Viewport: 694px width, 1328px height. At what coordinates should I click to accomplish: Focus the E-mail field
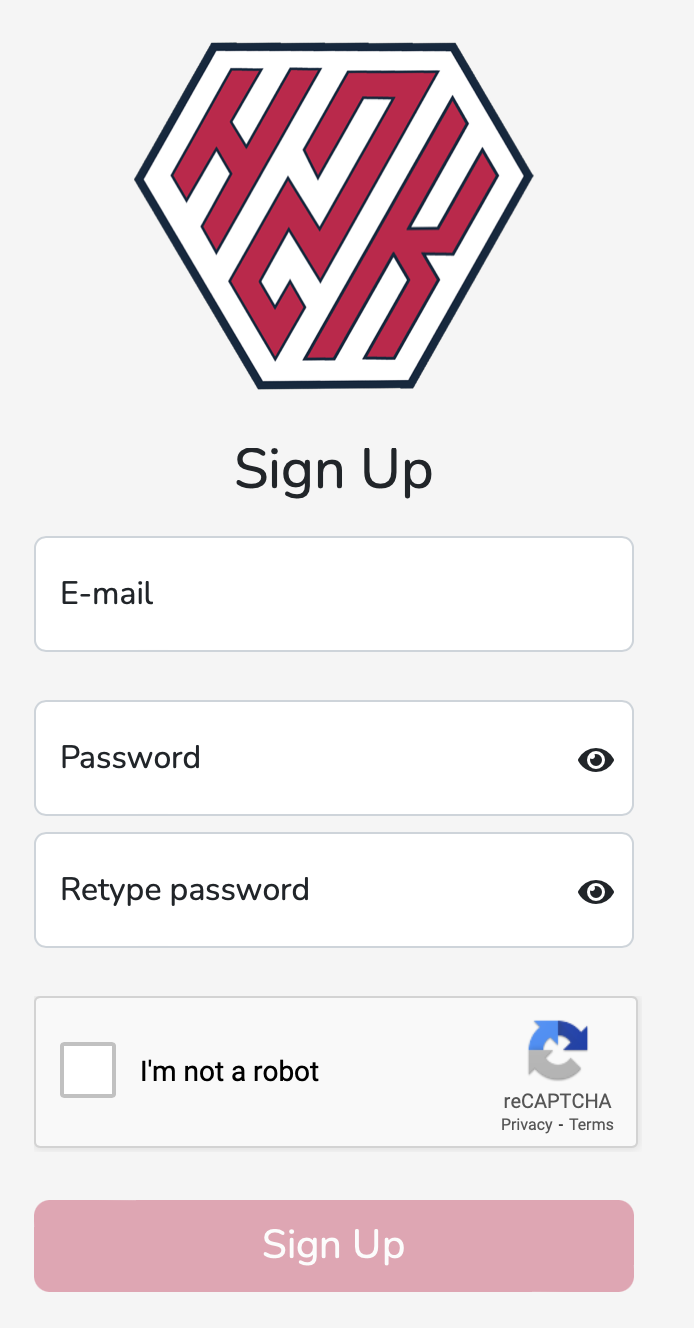tap(333, 594)
